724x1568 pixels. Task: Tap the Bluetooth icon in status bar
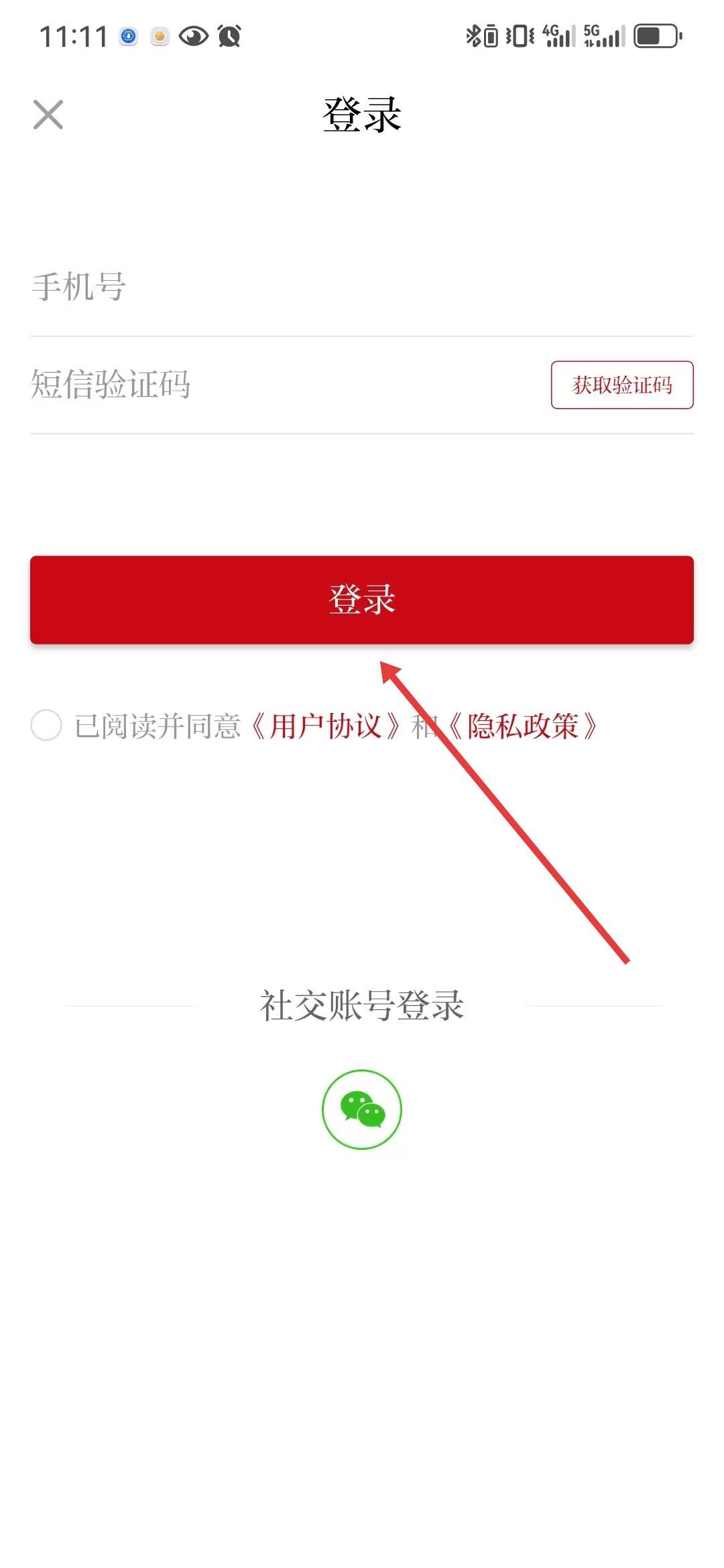[473, 35]
